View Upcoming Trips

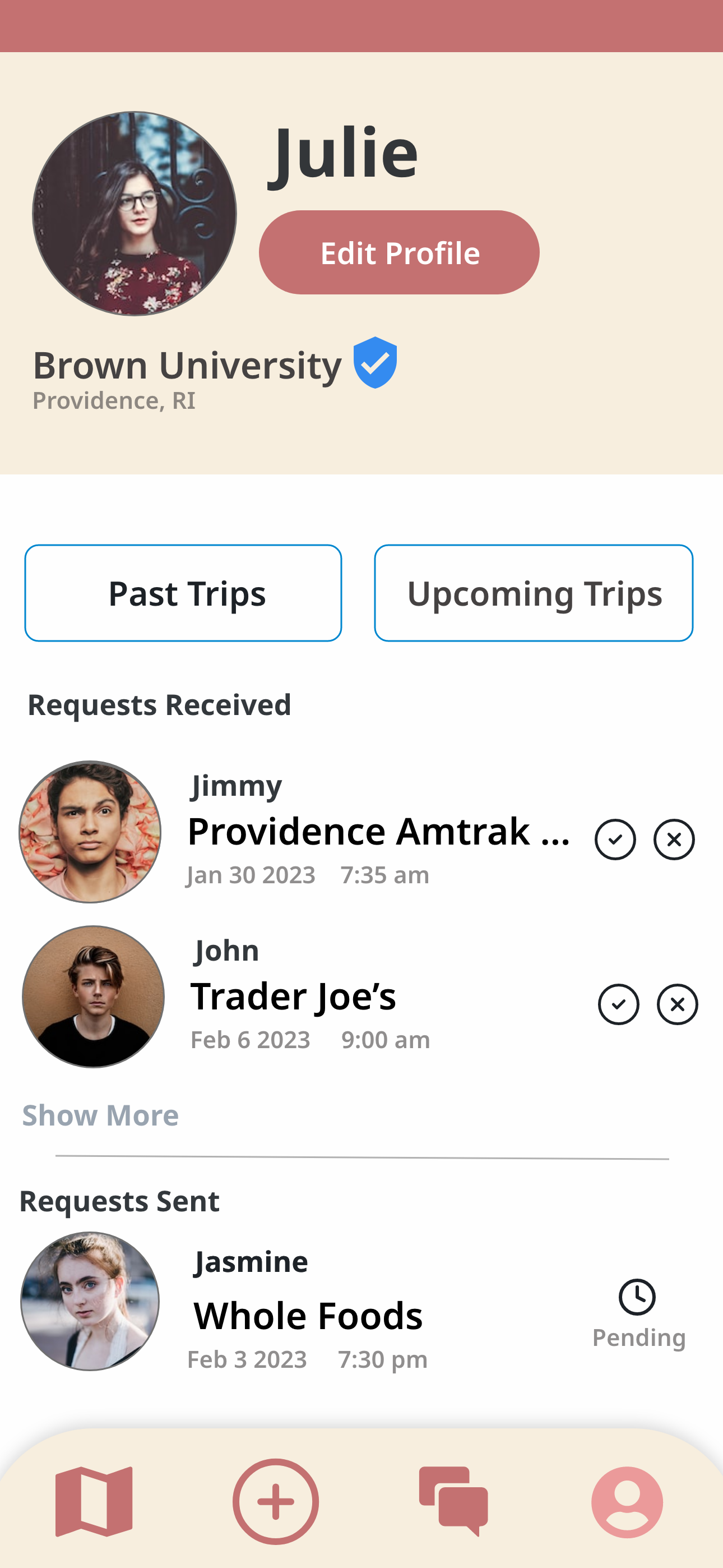click(x=533, y=593)
